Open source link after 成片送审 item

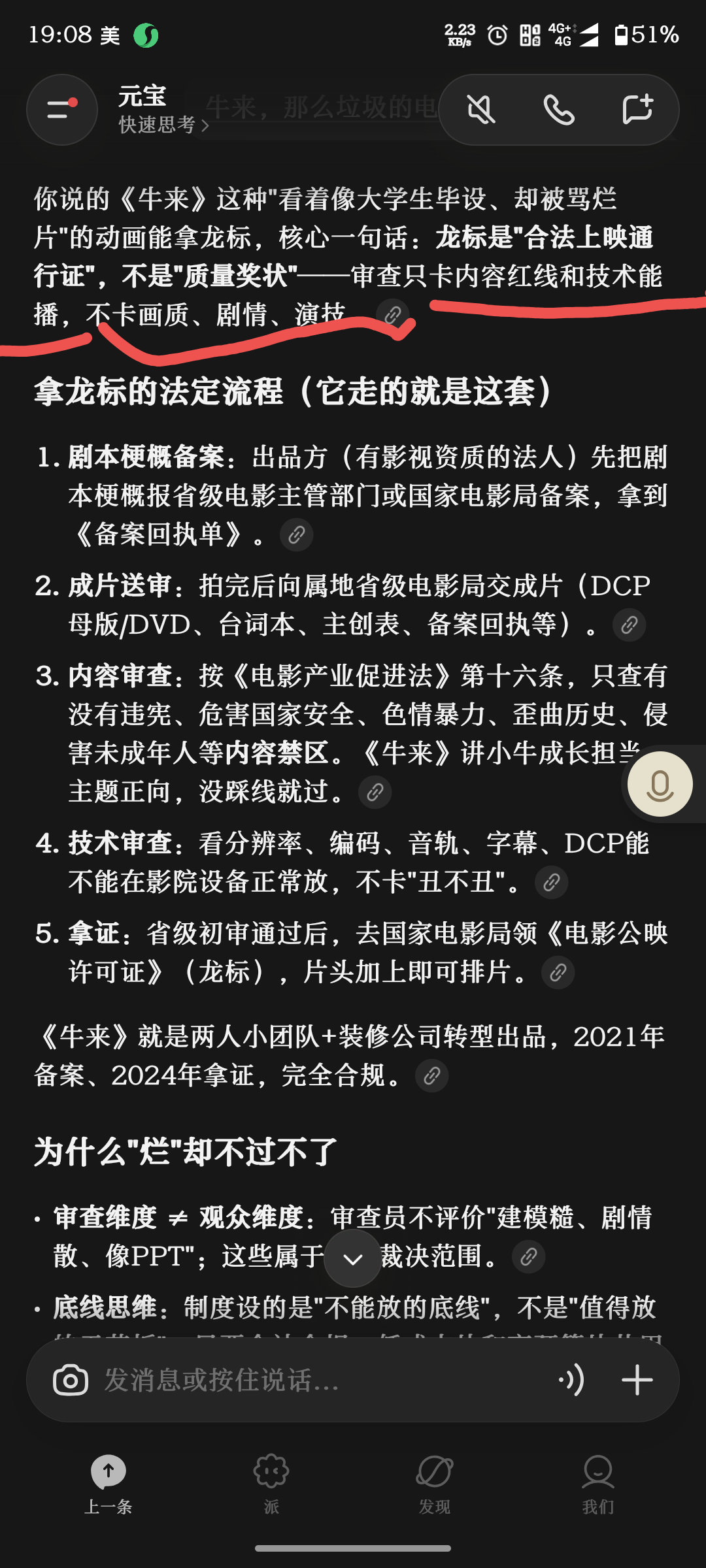pos(630,625)
